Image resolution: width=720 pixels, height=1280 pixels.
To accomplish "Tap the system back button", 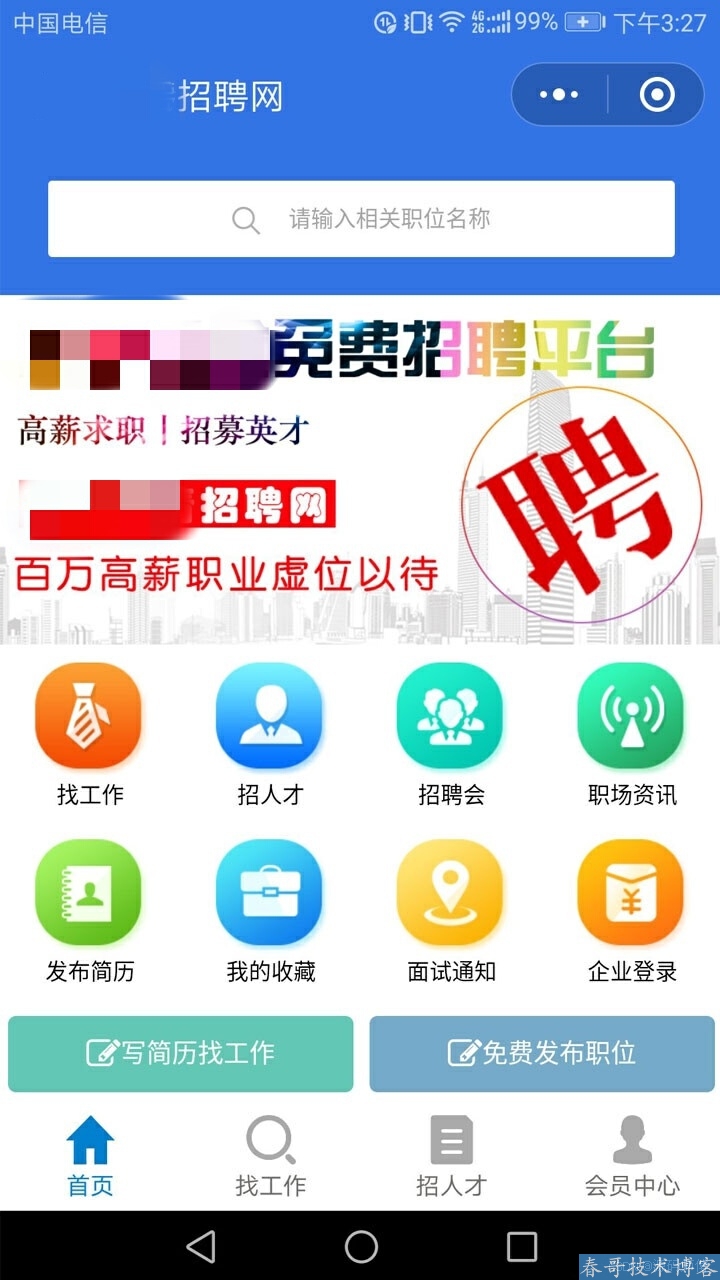I will tap(201, 1246).
